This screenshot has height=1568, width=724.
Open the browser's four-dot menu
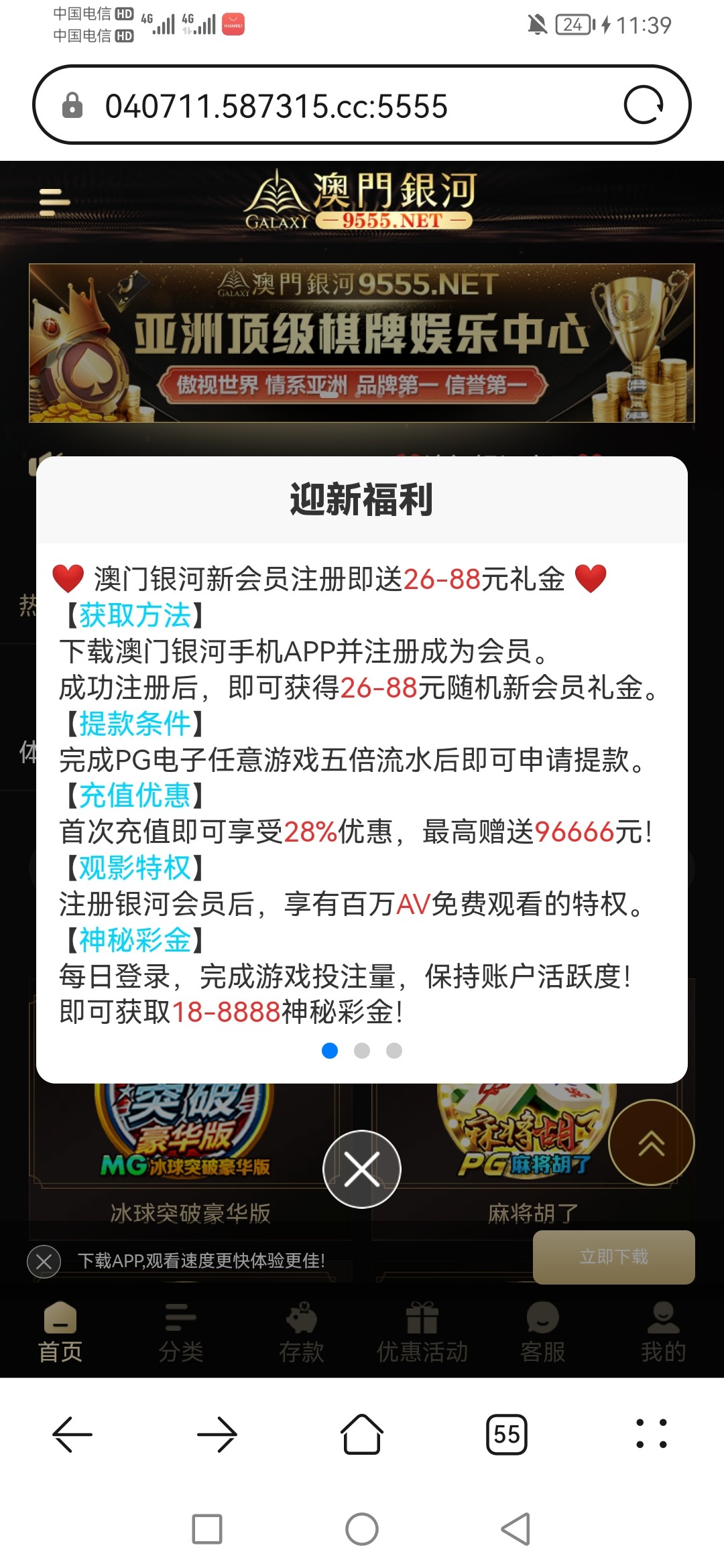(651, 1435)
